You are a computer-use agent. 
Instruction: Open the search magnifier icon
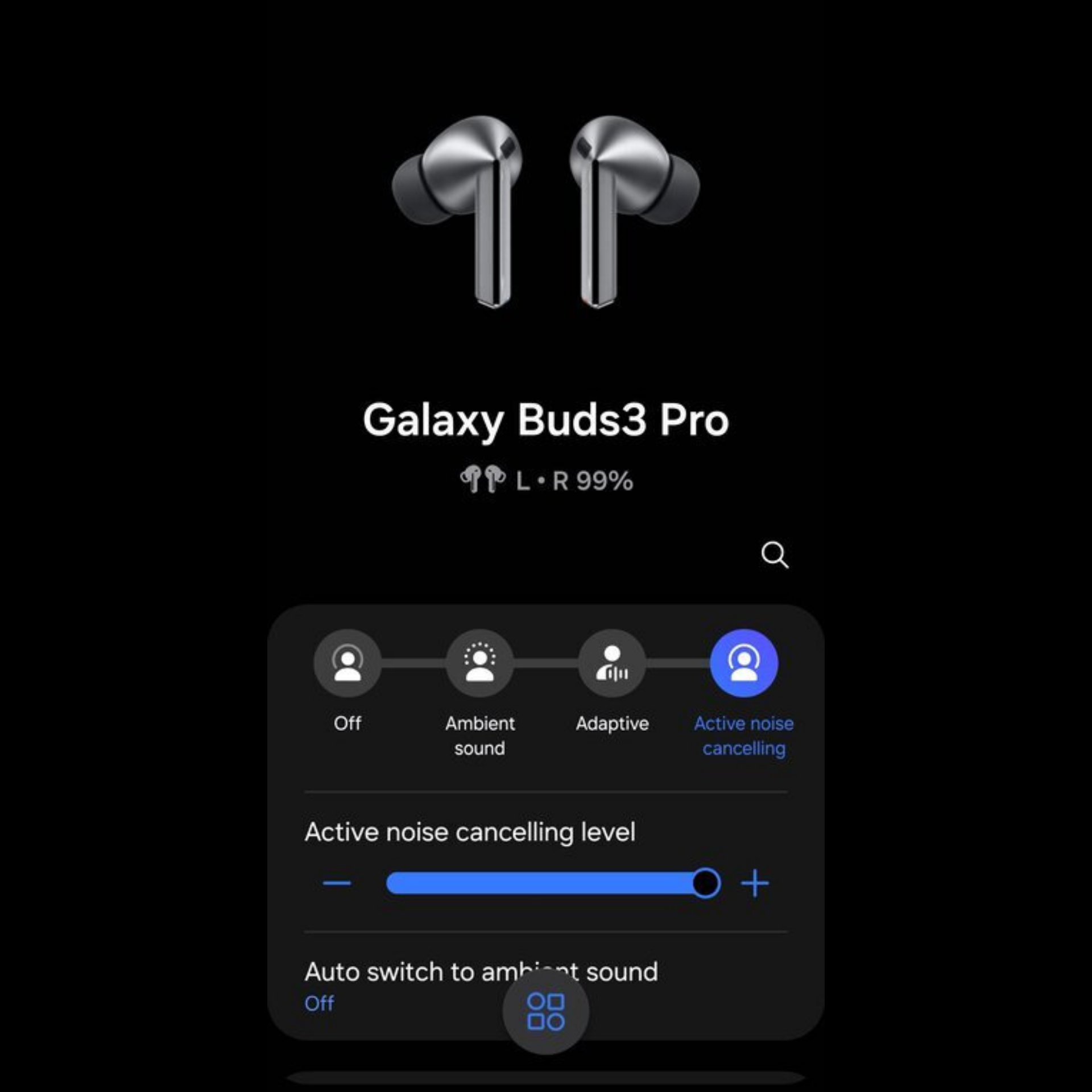[x=775, y=555]
